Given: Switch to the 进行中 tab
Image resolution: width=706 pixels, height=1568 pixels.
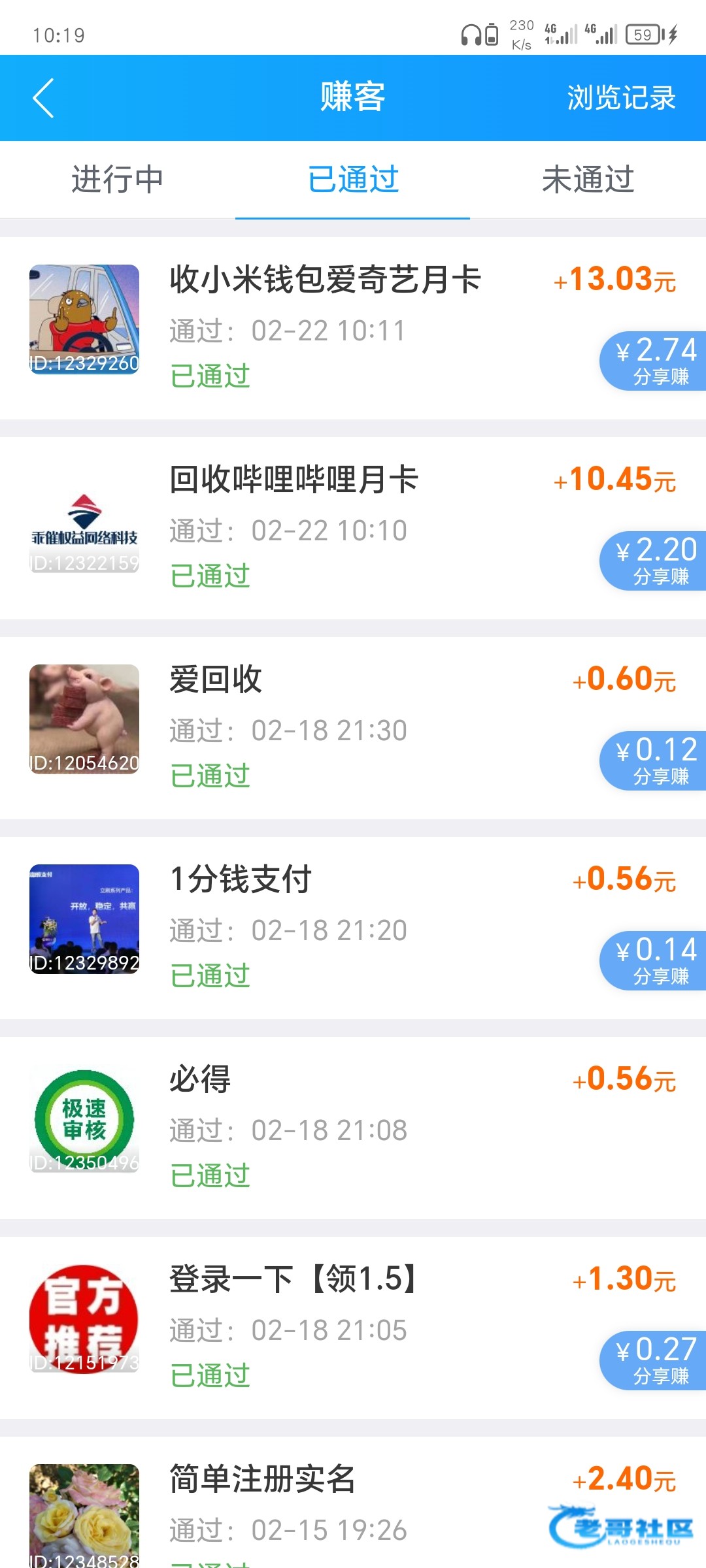Looking at the screenshot, I should point(118,180).
